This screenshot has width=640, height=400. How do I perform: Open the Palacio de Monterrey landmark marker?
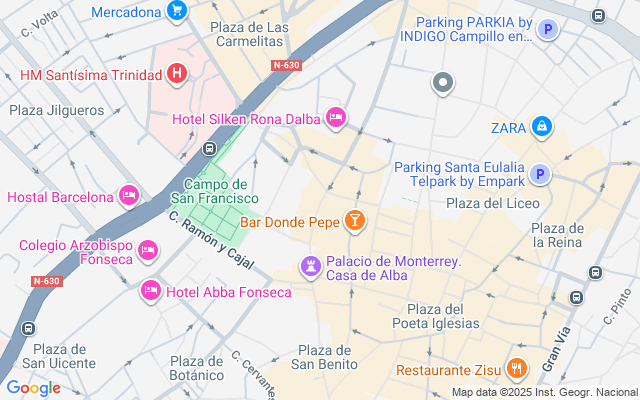pyautogui.click(x=310, y=266)
